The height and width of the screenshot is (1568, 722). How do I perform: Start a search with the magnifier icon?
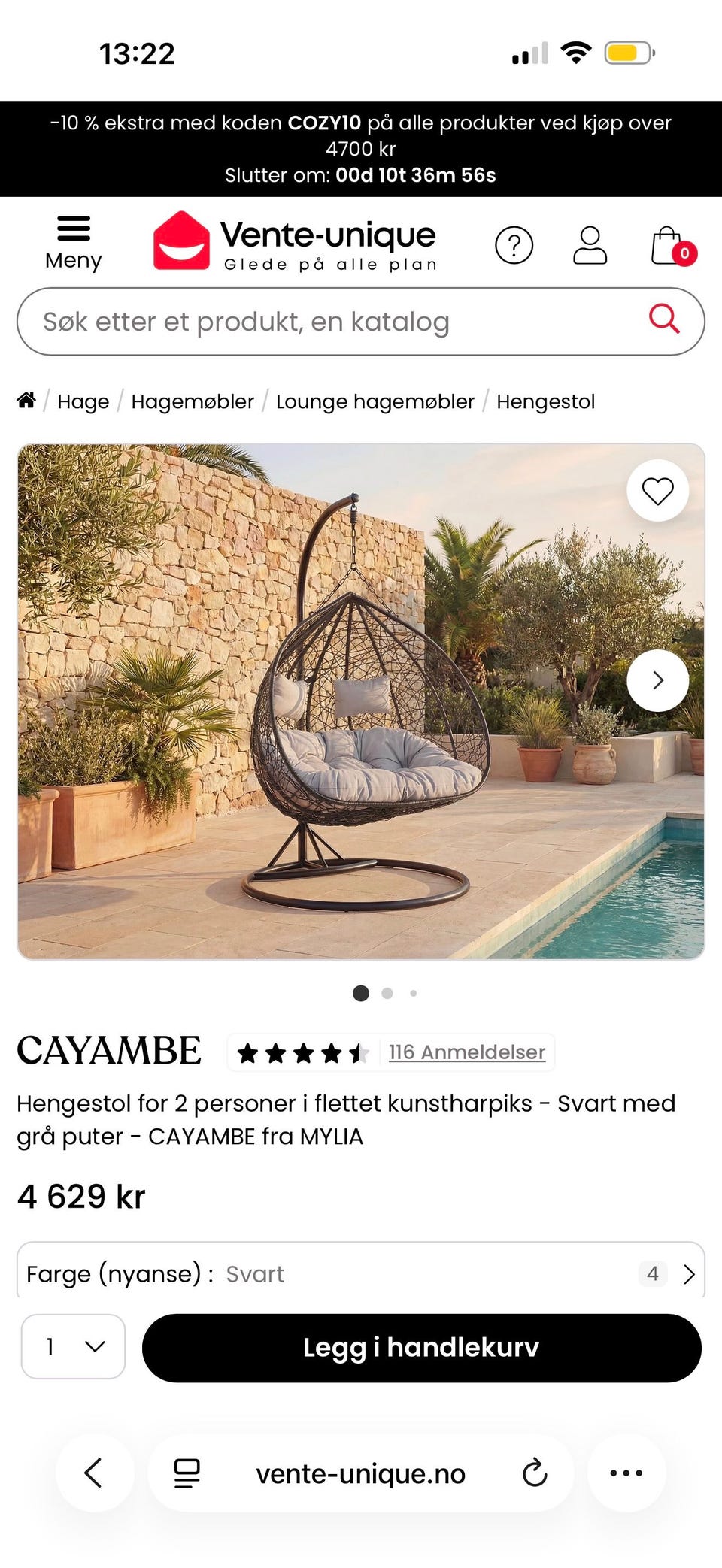pos(665,321)
